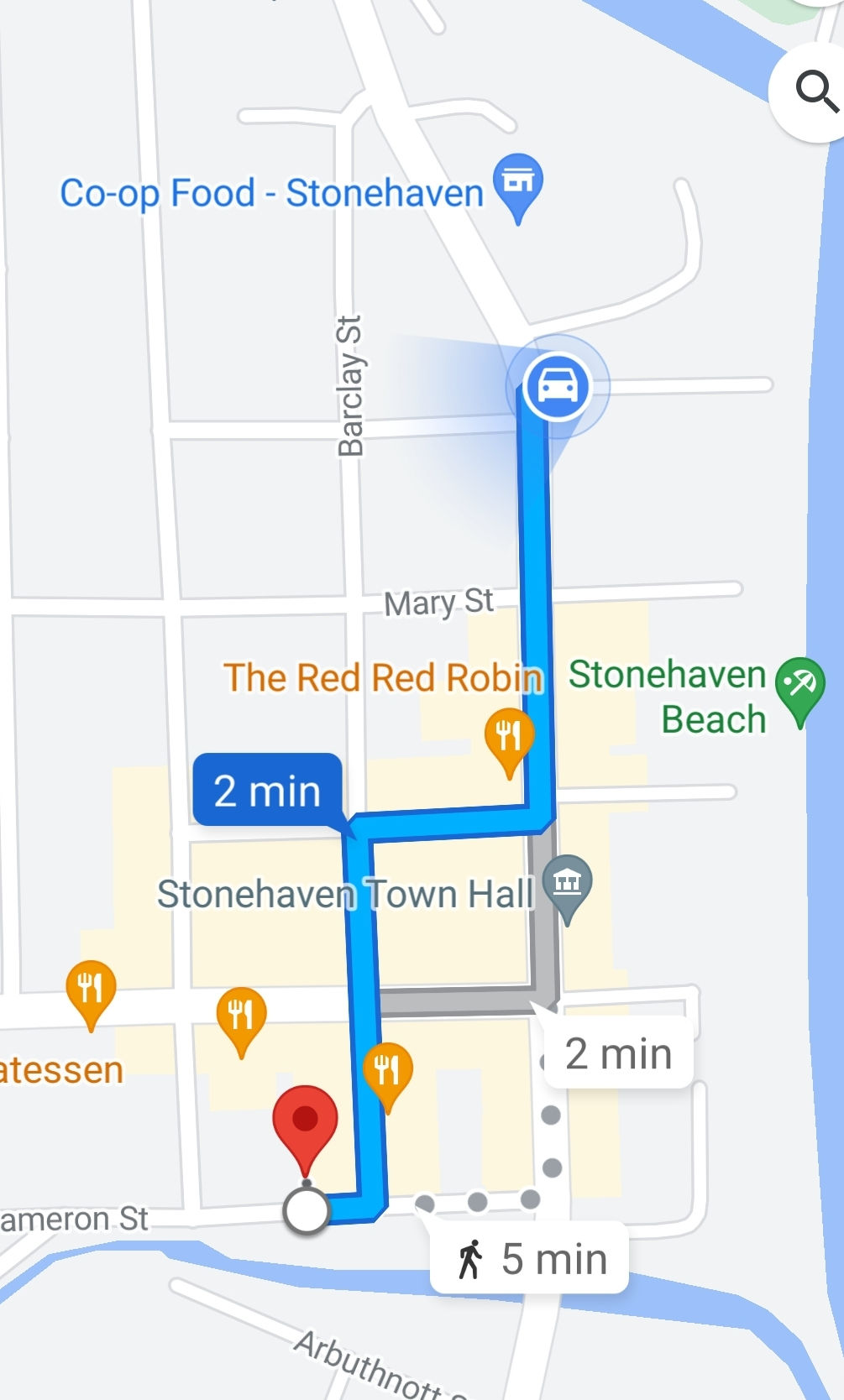Select the Stonehaven Beach marker
The image size is (844, 1400).
(x=799, y=686)
